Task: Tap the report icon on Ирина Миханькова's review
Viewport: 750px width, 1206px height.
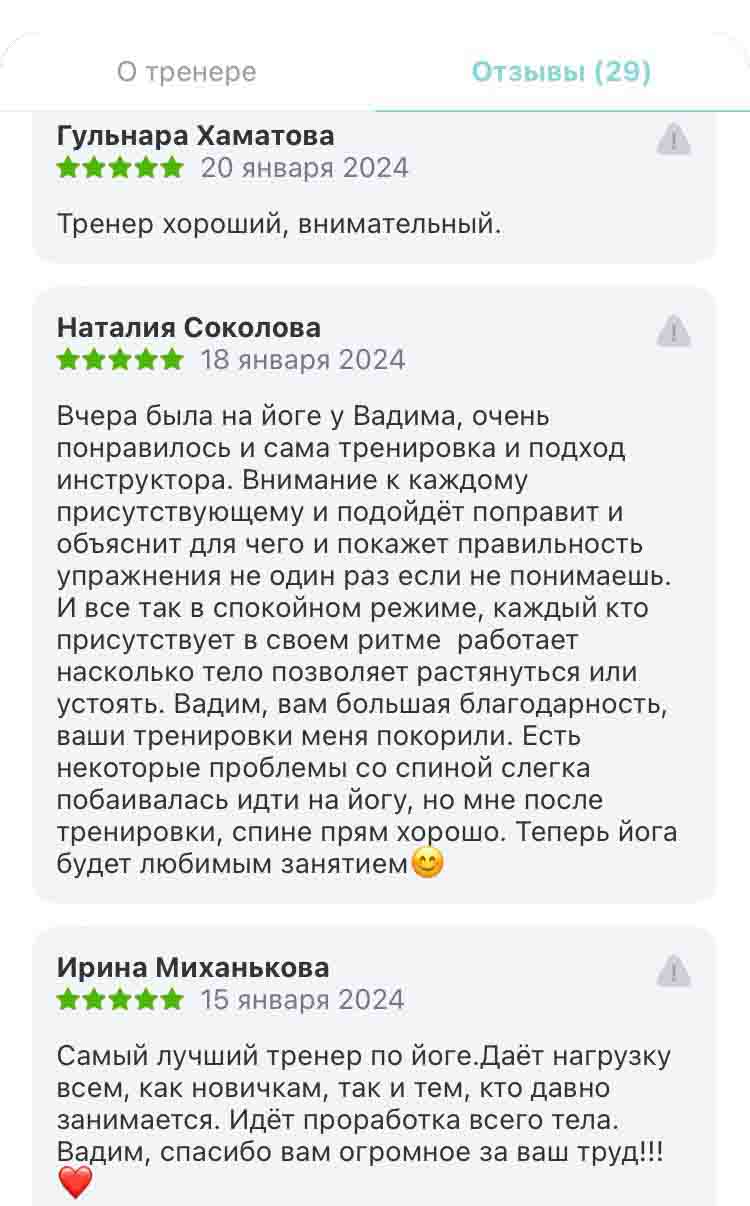Action: 674,970
